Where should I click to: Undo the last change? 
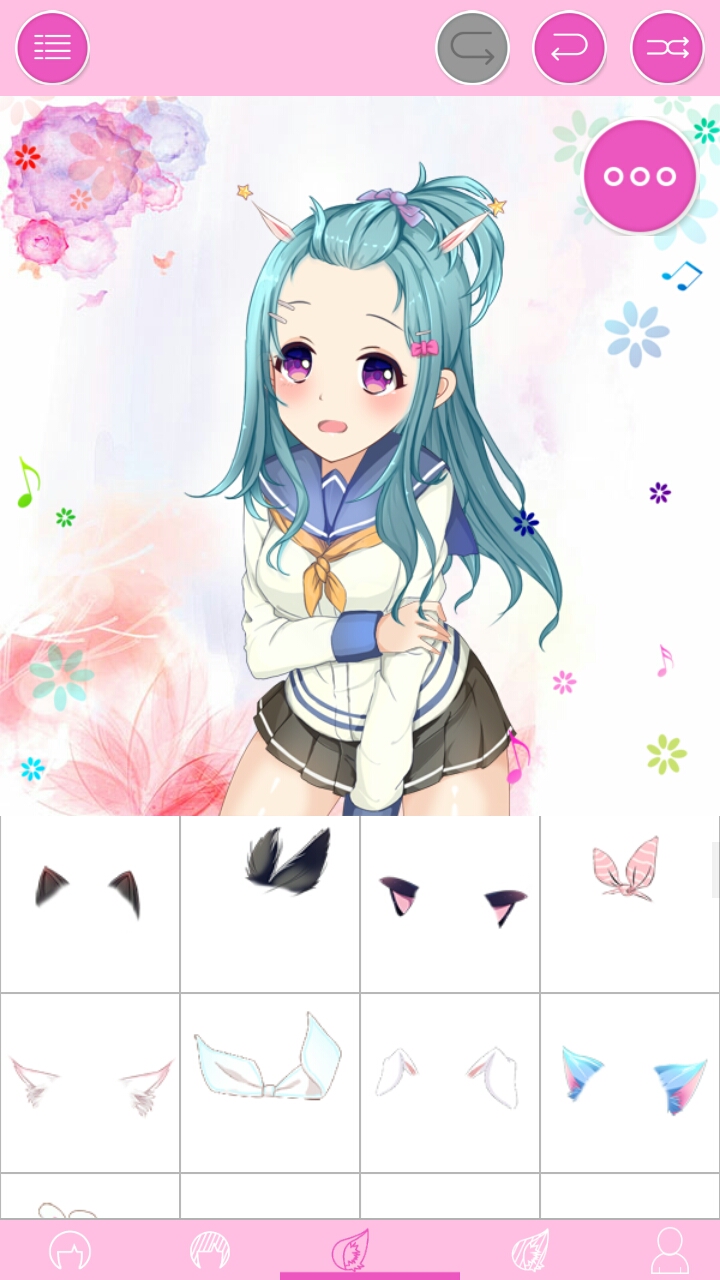570,47
